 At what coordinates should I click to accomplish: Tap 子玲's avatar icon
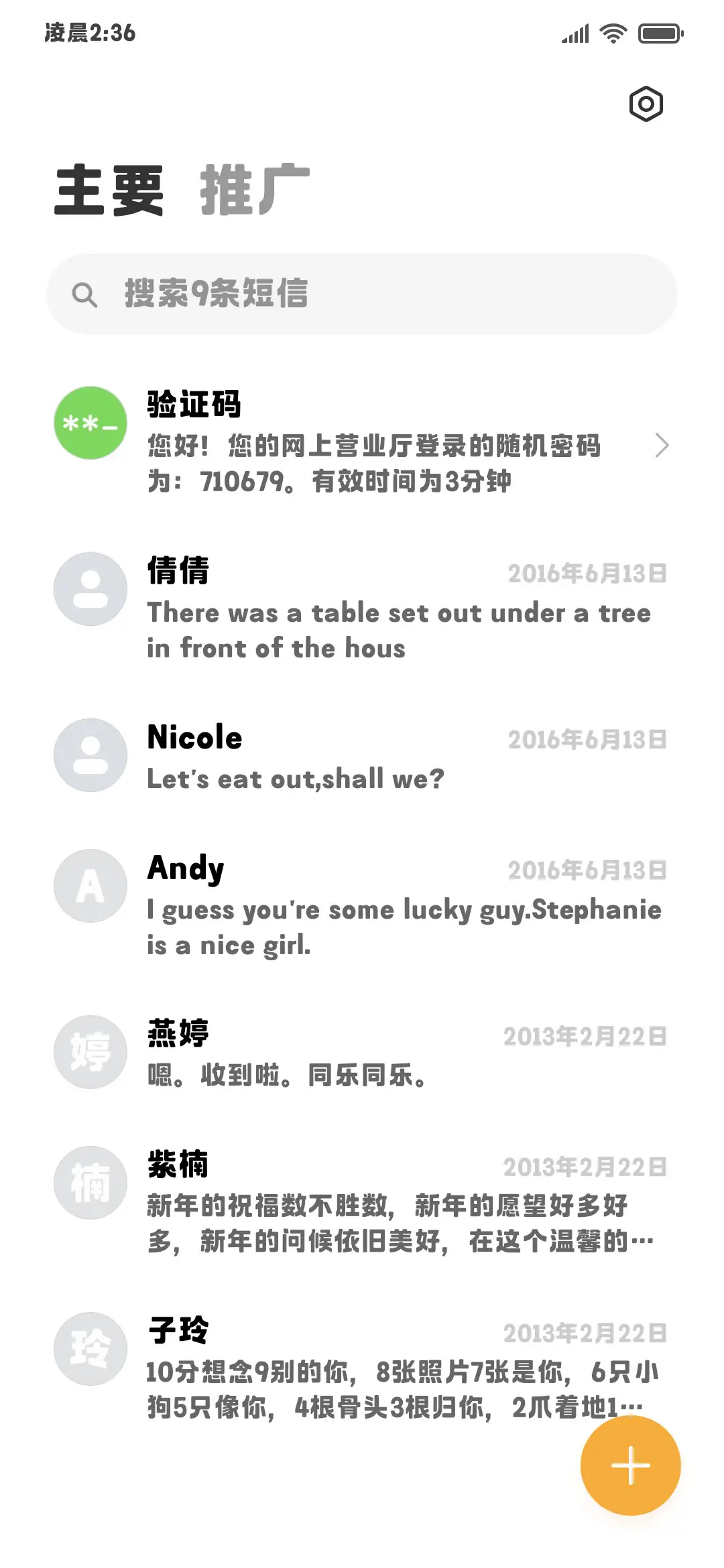89,1348
